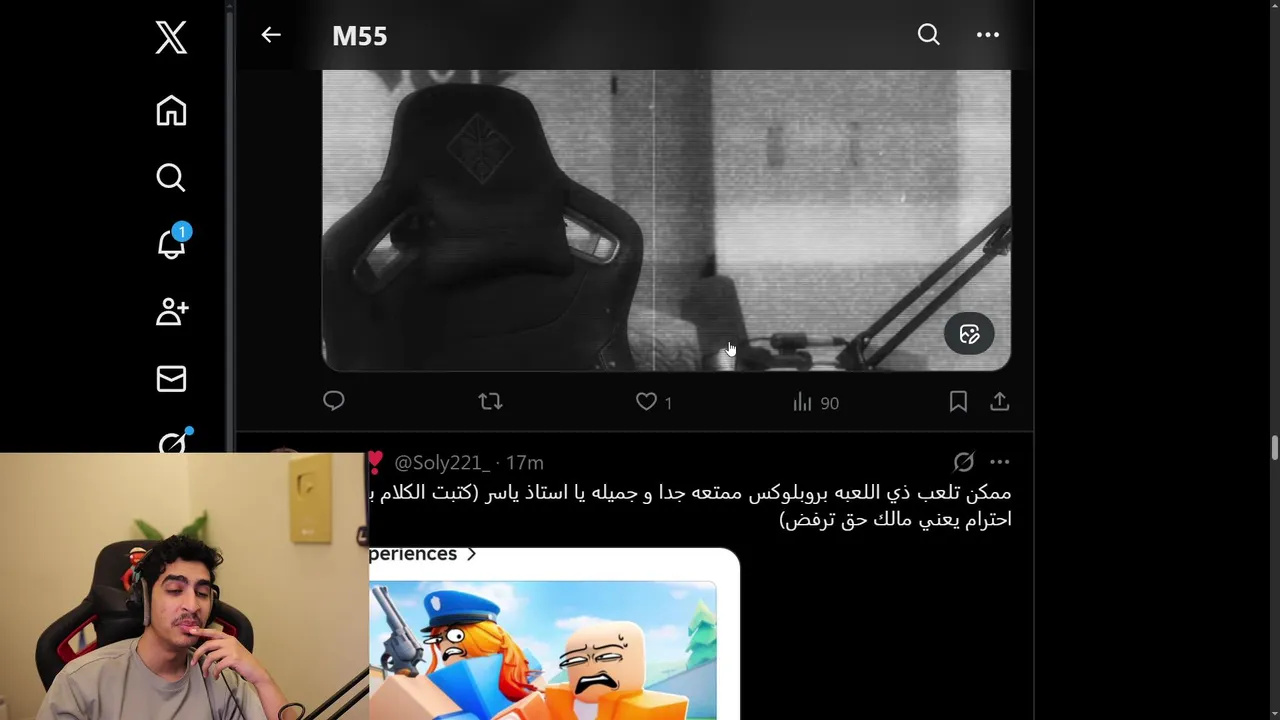Open the notifications bell
This screenshot has width=1280, height=720.
point(171,243)
